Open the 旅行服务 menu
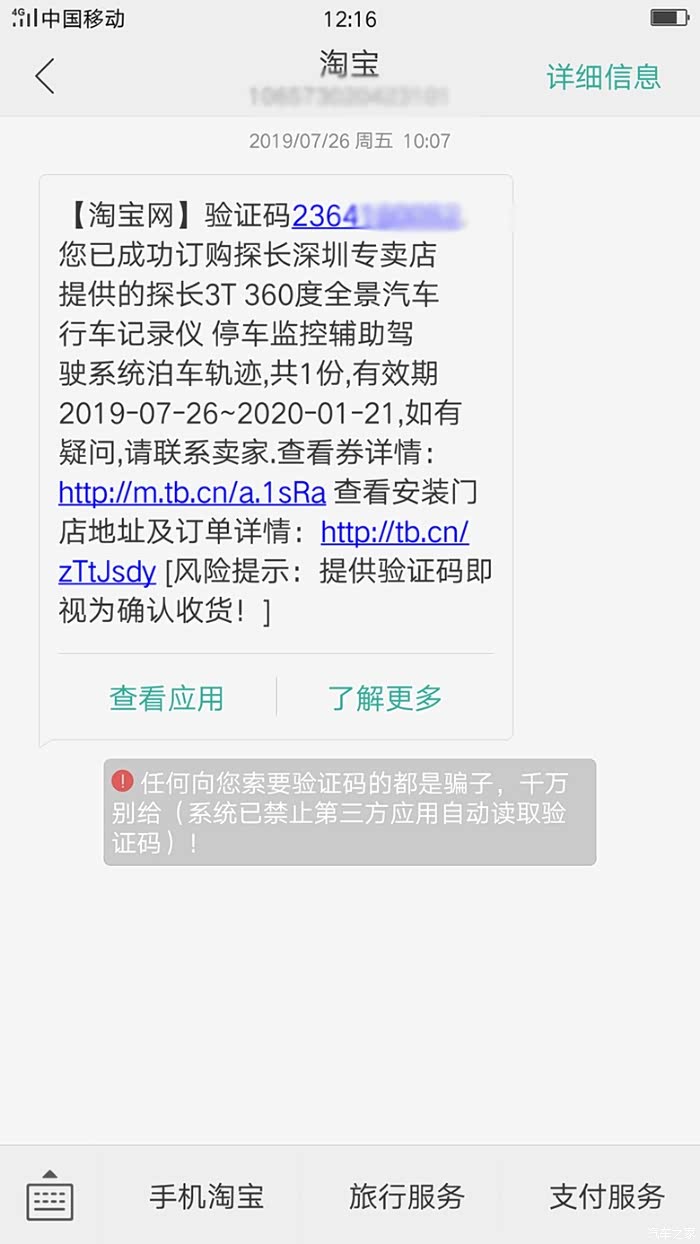 click(406, 1196)
